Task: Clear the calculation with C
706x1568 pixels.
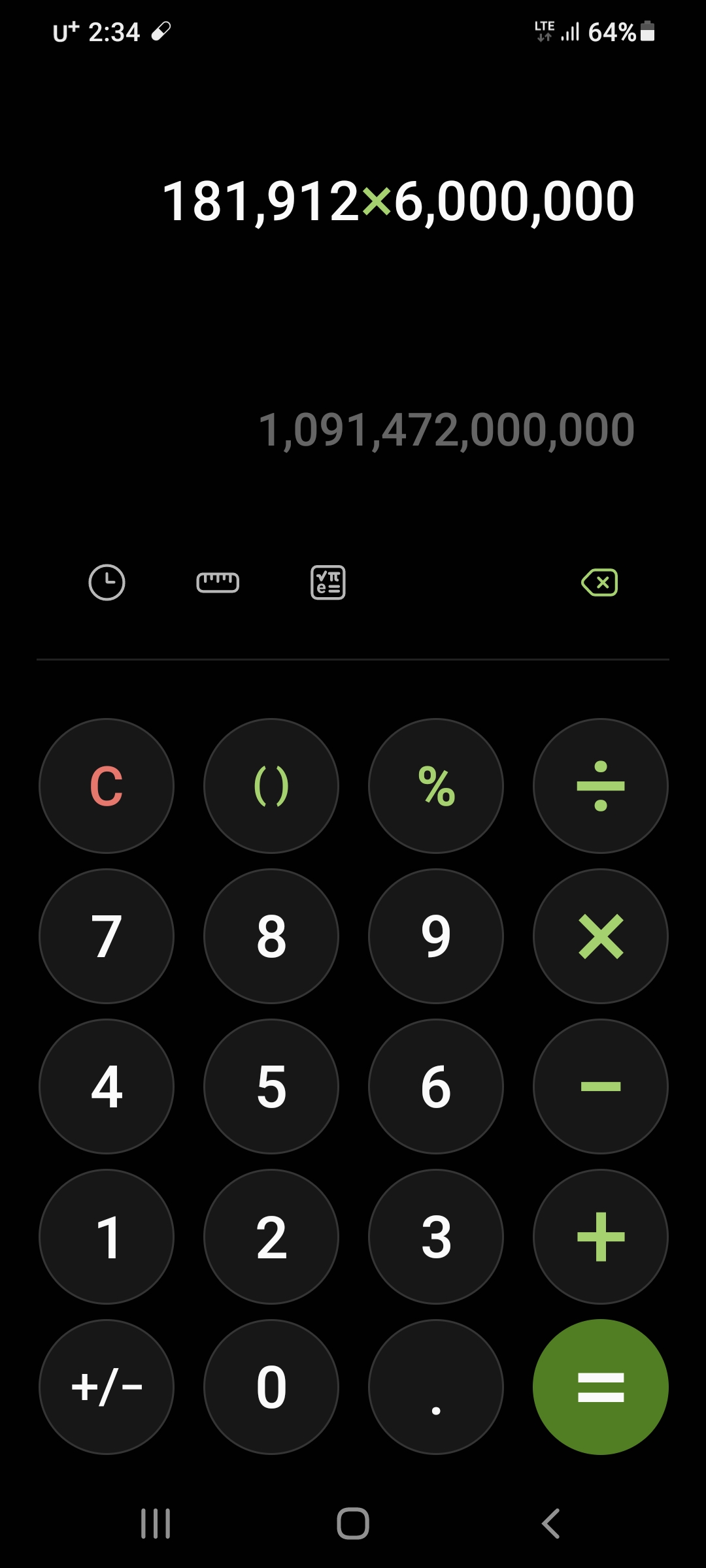Action: (x=107, y=786)
